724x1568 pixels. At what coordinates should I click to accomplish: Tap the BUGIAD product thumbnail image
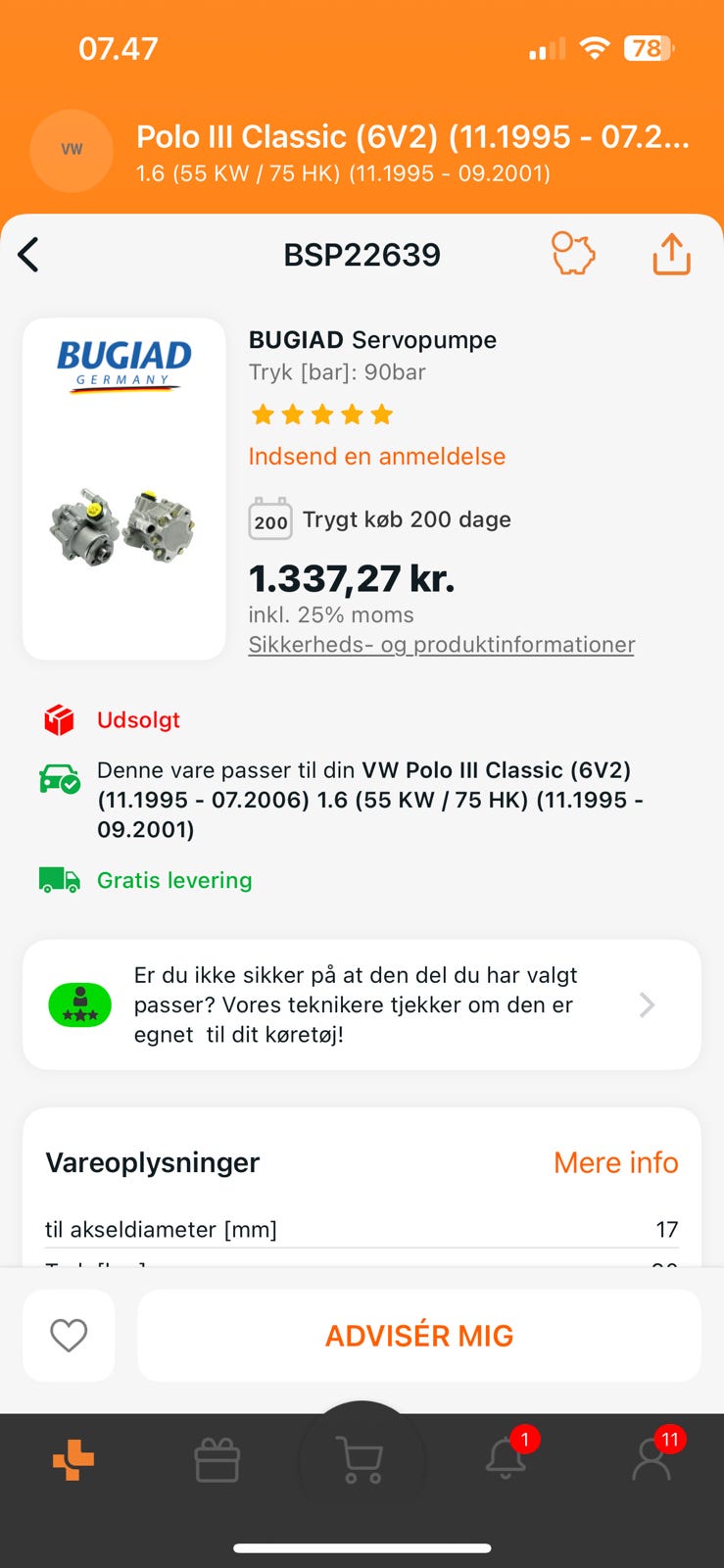pos(123,487)
